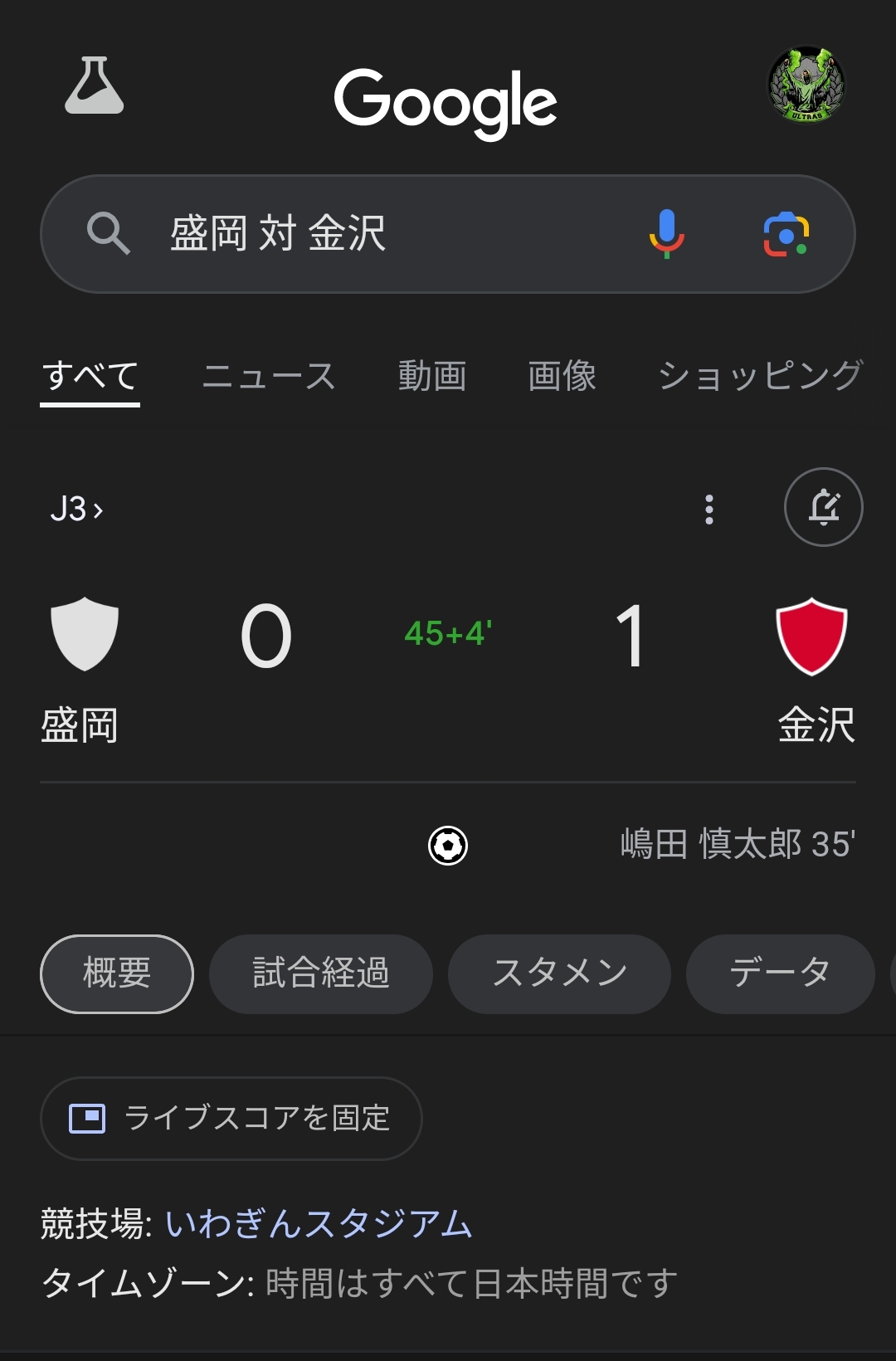Viewport: 896px width, 1361px height.
Task: Open the Google account profile picture
Action: (806, 85)
